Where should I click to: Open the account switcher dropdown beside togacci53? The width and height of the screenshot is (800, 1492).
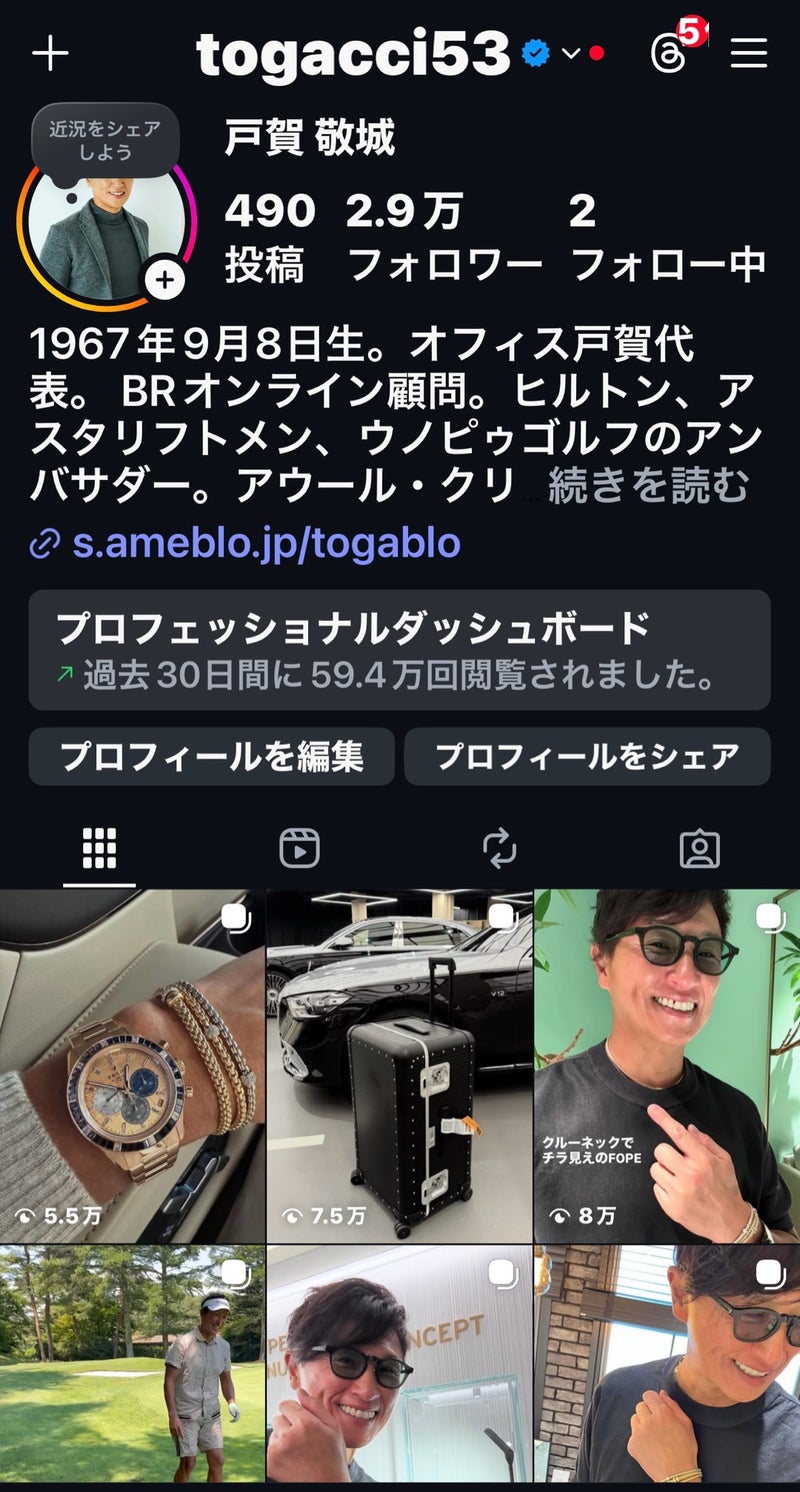[571, 54]
